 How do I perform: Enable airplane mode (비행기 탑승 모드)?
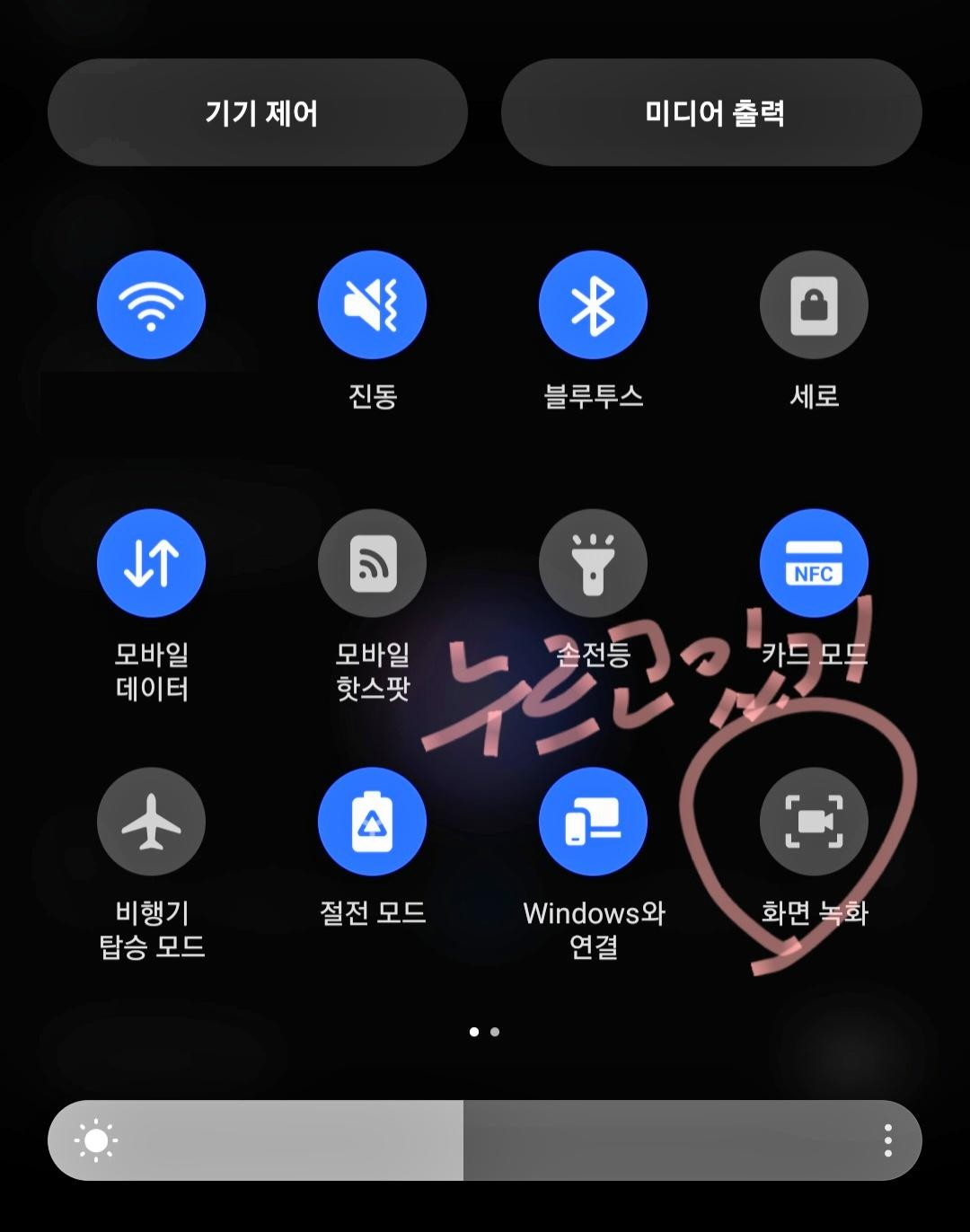(151, 820)
